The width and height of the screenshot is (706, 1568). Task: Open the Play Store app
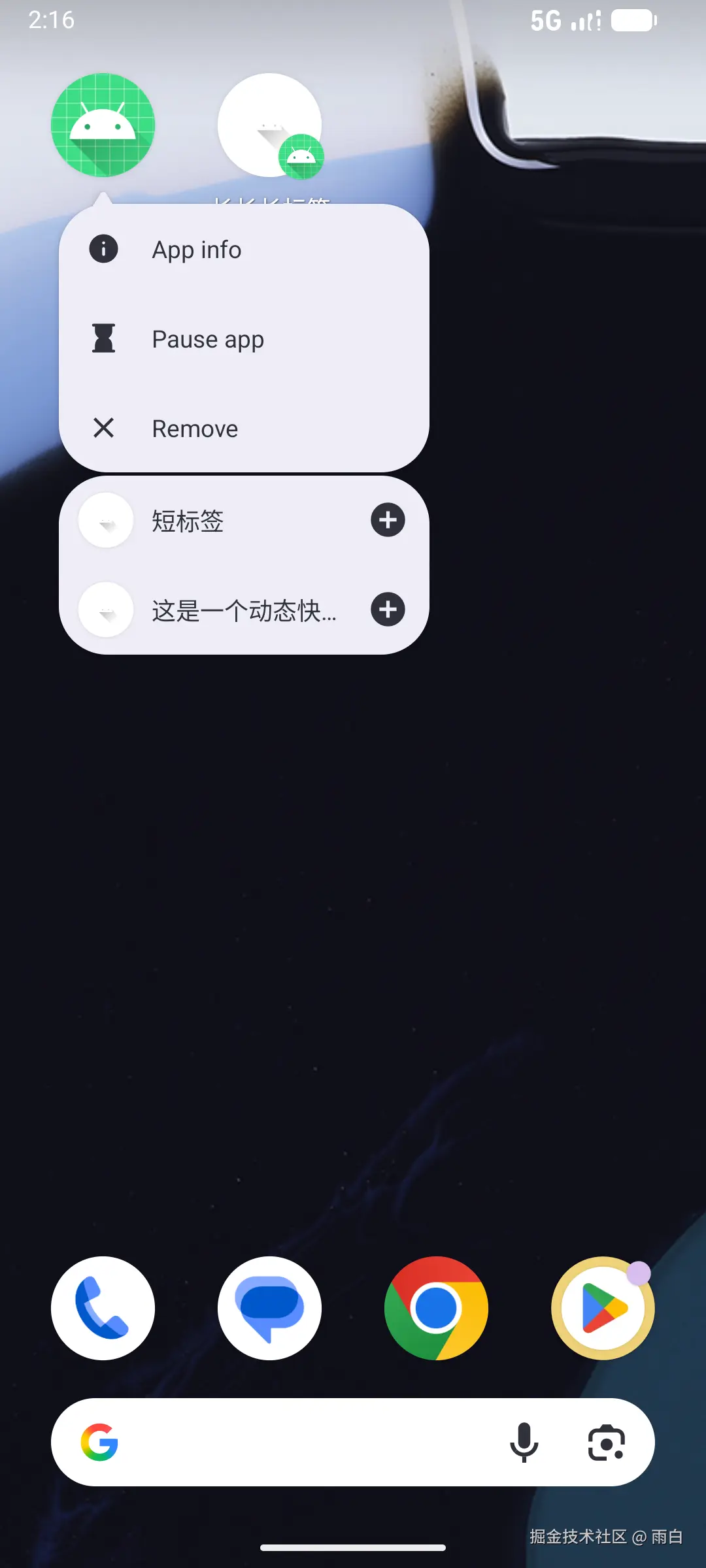(x=603, y=1308)
